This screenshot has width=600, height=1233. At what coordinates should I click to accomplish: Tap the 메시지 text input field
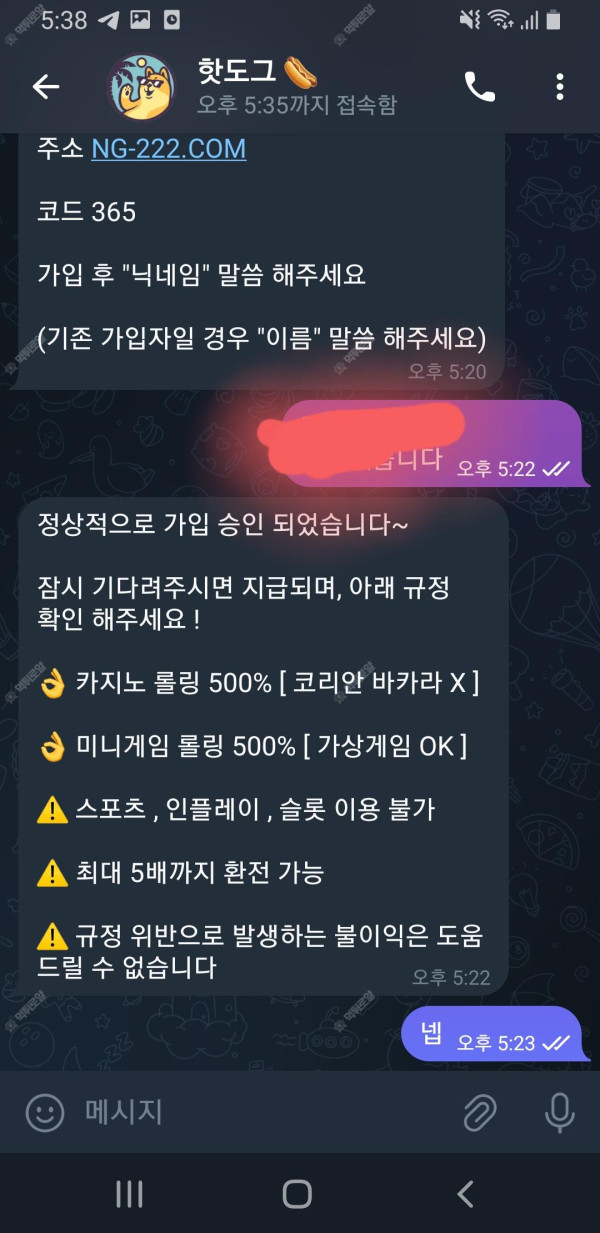tap(250, 1112)
